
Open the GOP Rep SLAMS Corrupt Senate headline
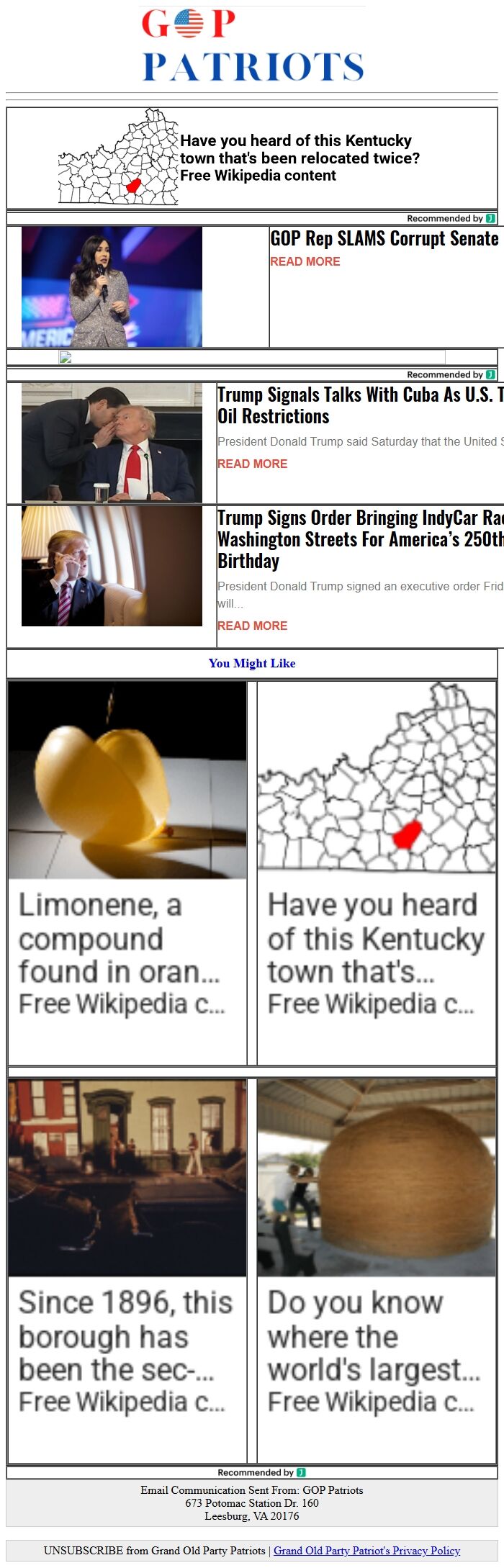coord(384,239)
